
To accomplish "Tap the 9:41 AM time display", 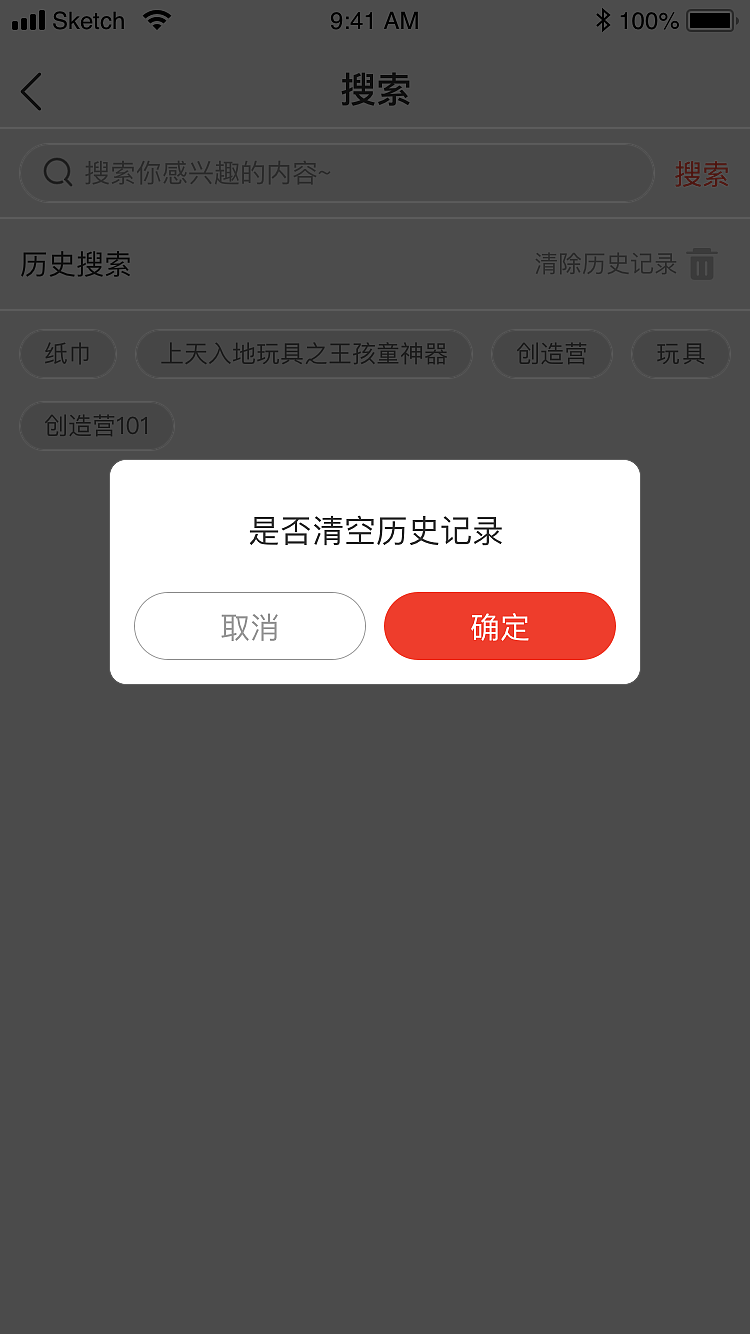I will (375, 20).
